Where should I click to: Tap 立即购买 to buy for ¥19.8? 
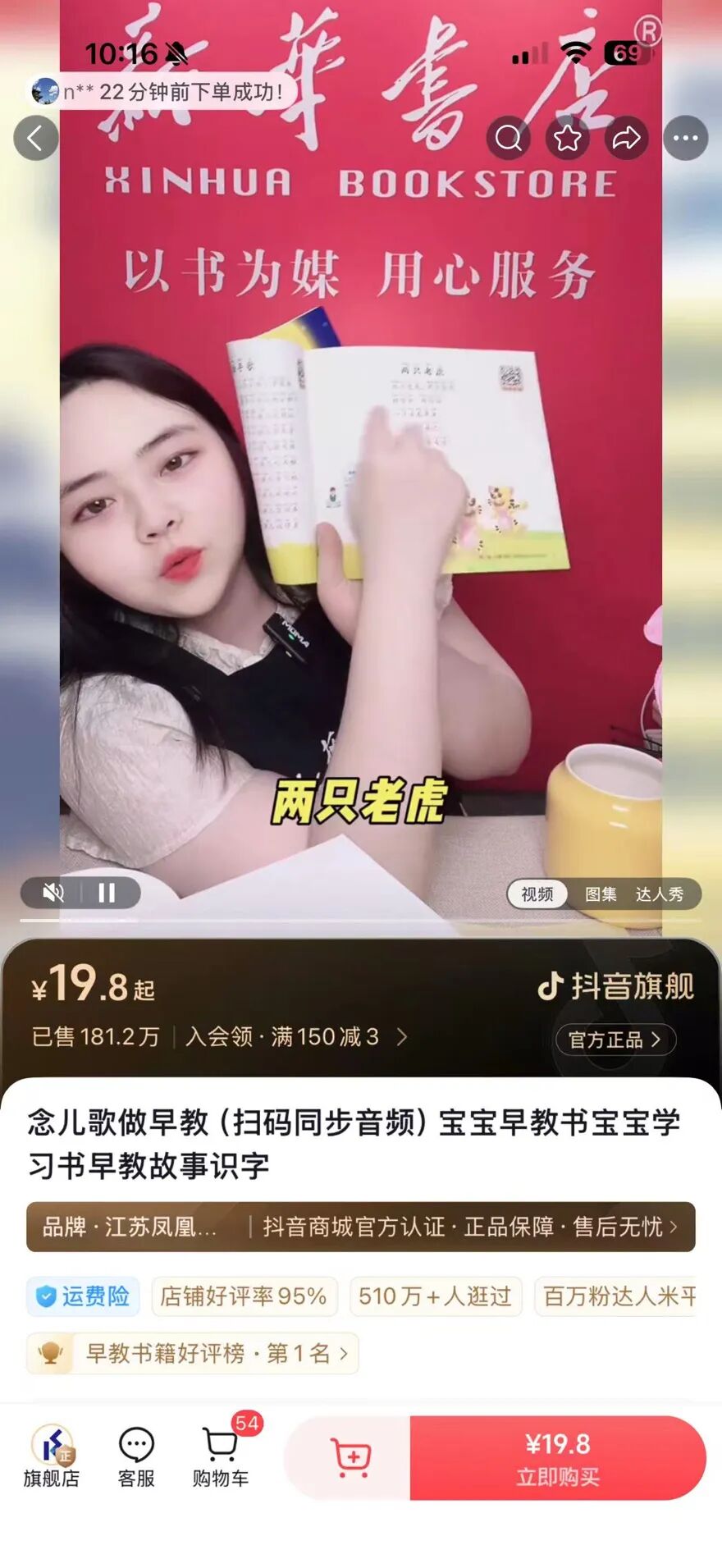click(558, 1457)
